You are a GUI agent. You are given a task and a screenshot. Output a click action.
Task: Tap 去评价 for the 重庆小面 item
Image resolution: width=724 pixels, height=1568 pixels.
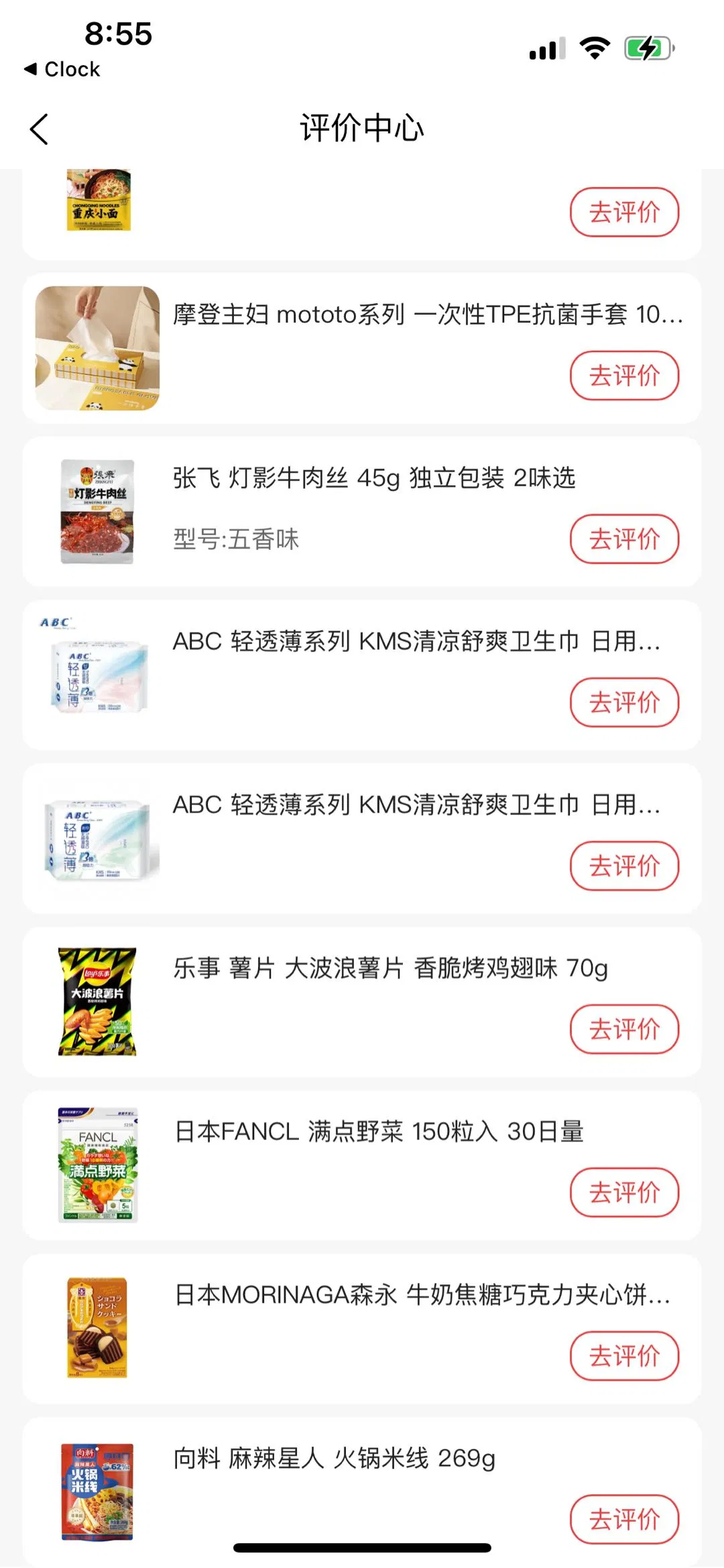tap(624, 212)
